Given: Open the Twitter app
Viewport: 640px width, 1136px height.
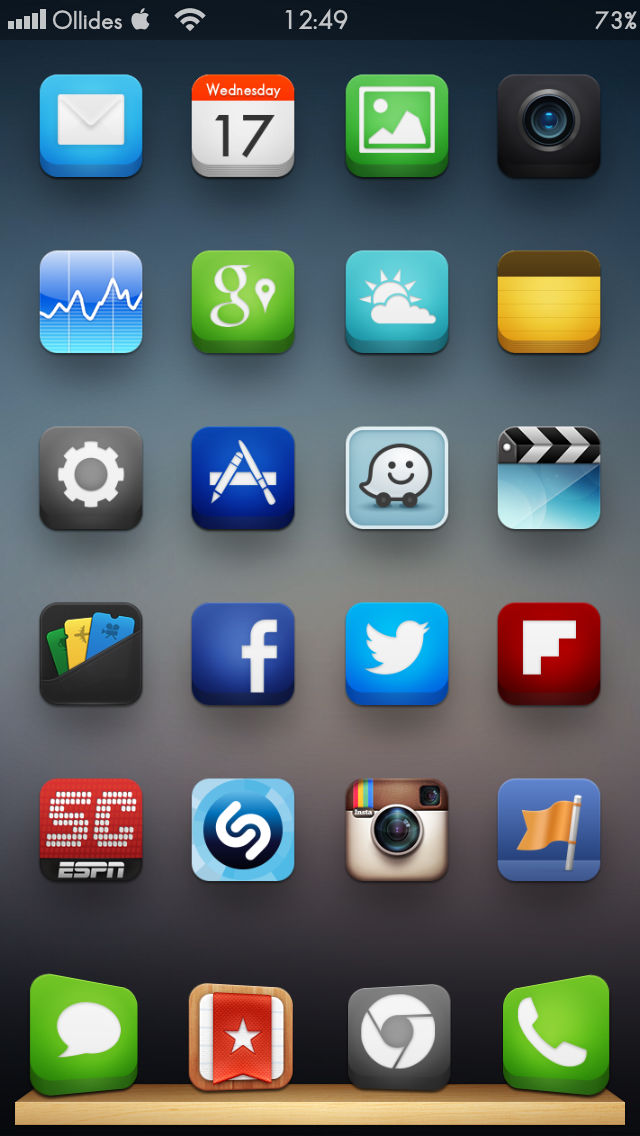Looking at the screenshot, I should [x=396, y=653].
